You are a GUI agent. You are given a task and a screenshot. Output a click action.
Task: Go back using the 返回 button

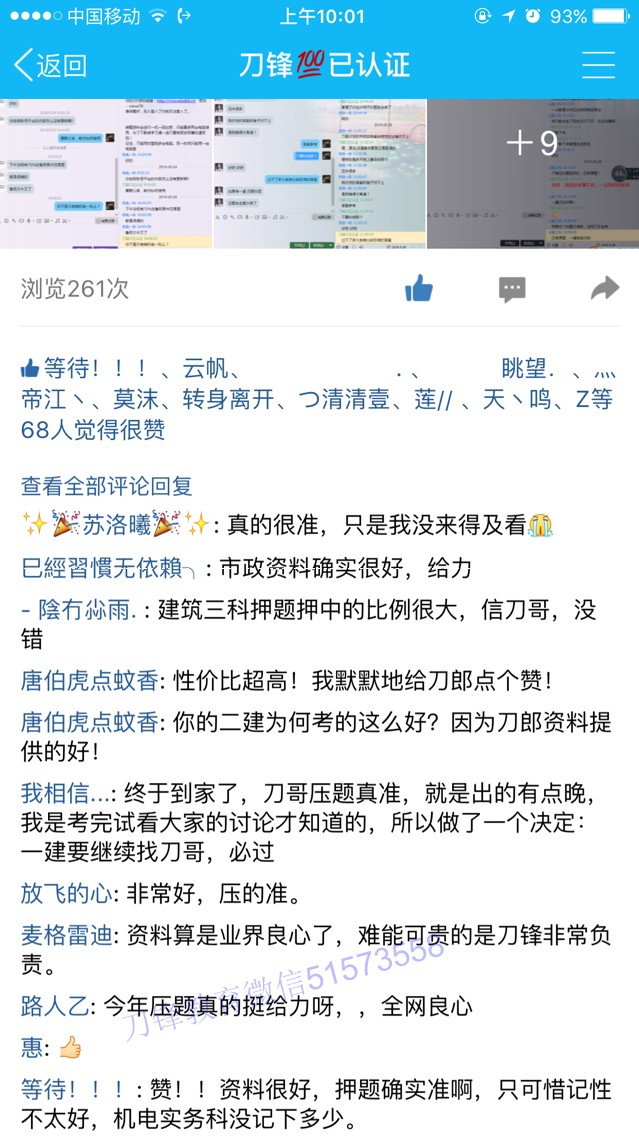click(x=51, y=66)
